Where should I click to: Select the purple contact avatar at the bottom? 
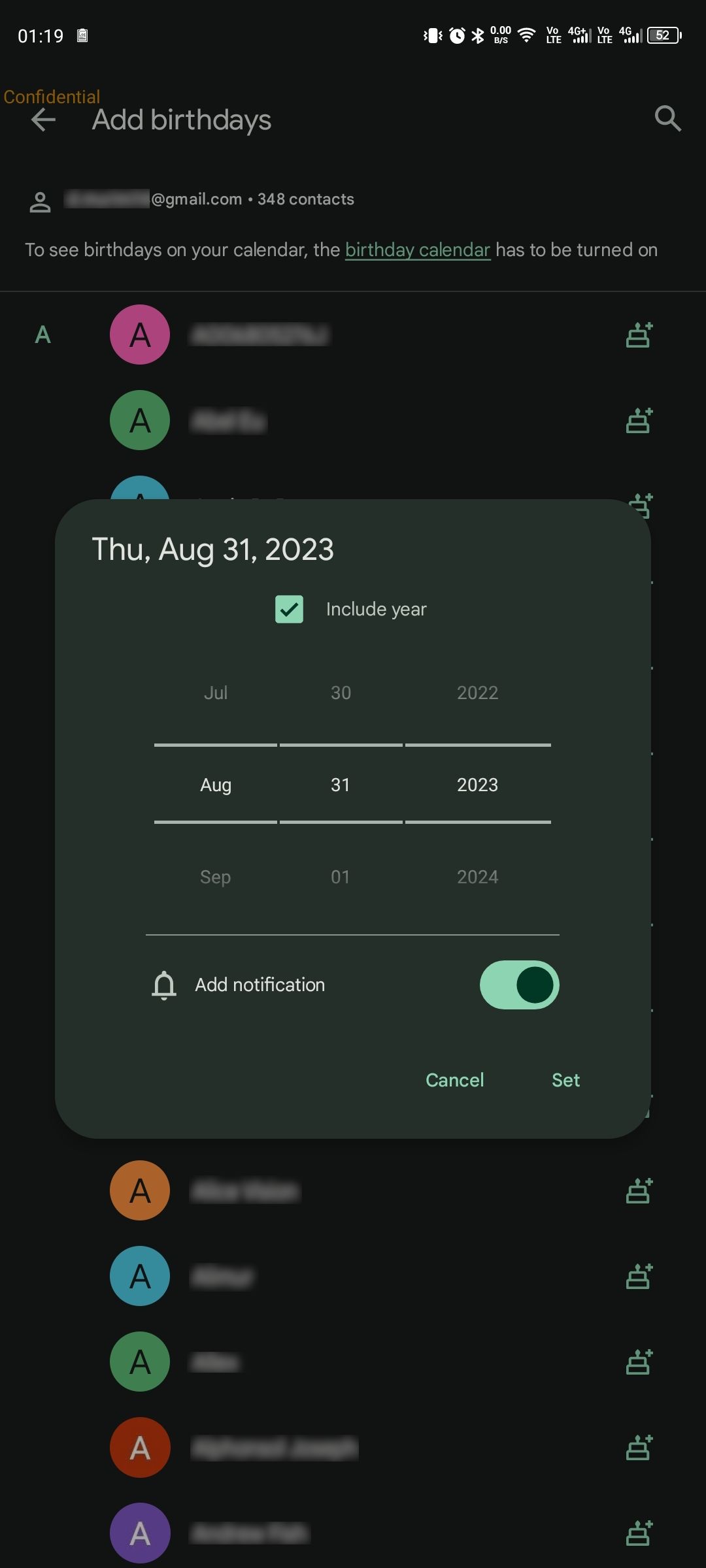[x=139, y=1533]
